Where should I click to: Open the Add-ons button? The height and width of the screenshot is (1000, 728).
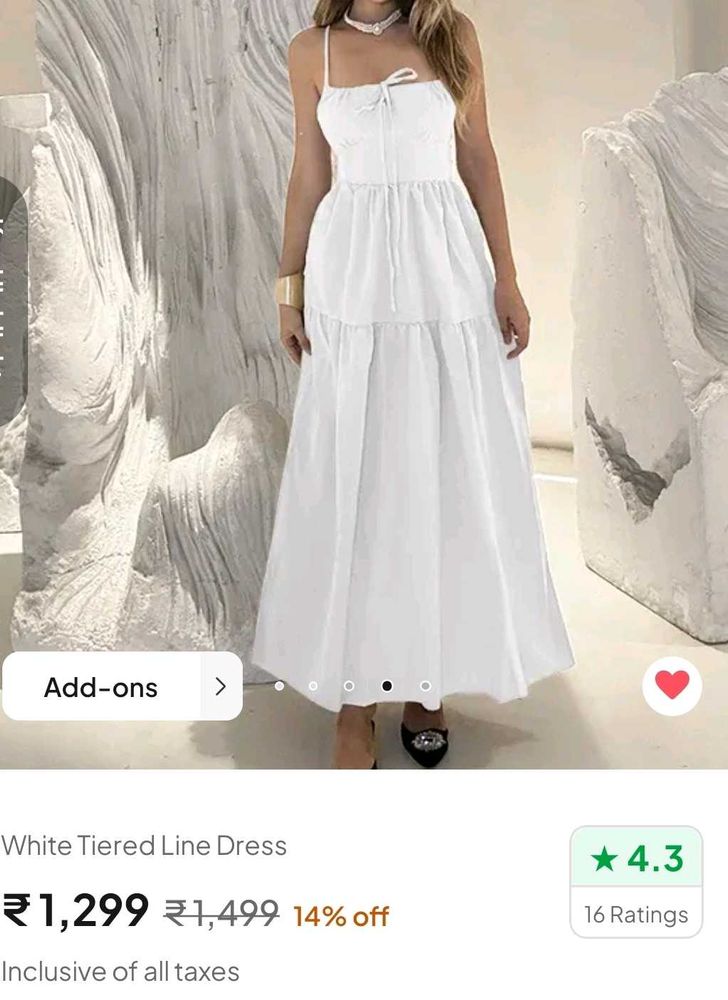[x=122, y=687]
